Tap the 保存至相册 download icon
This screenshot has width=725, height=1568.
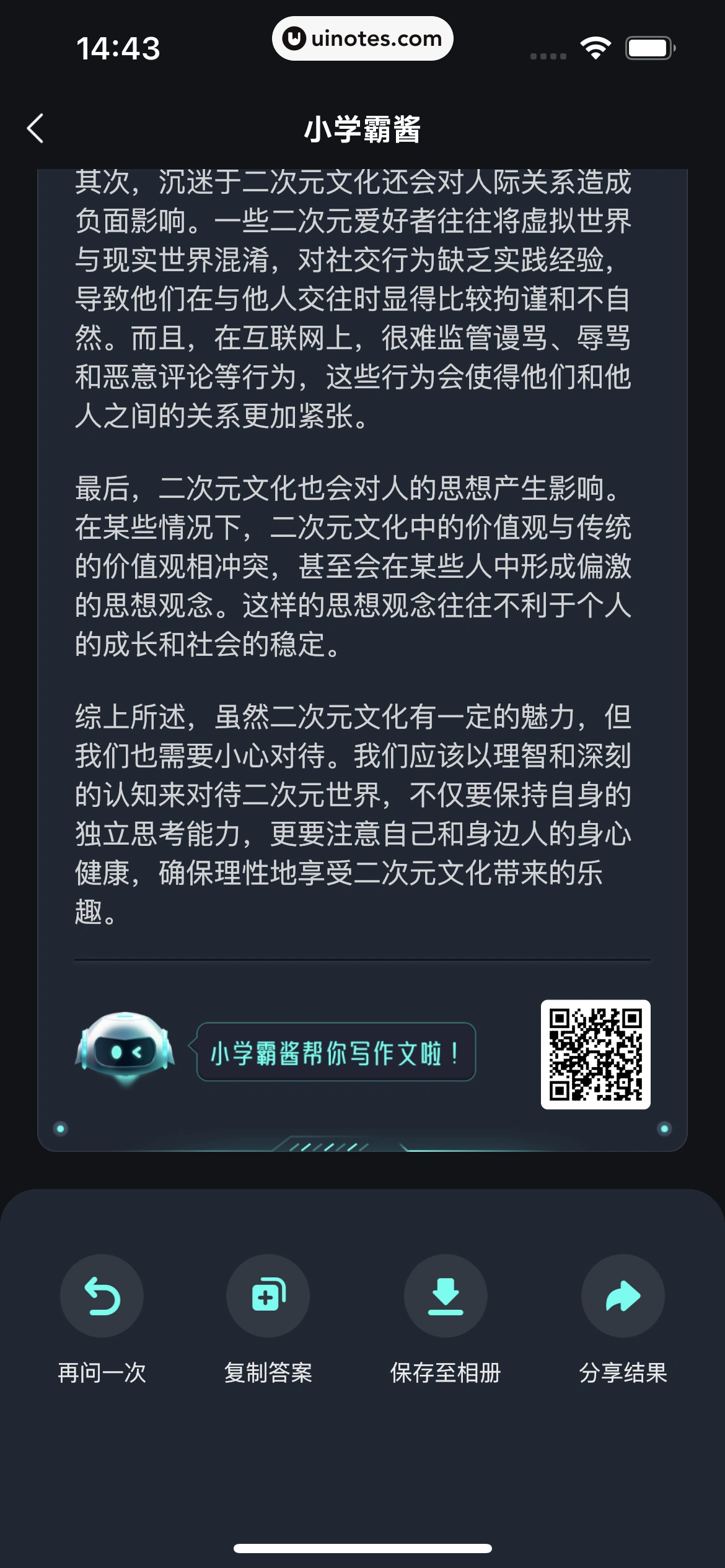pyautogui.click(x=445, y=1296)
